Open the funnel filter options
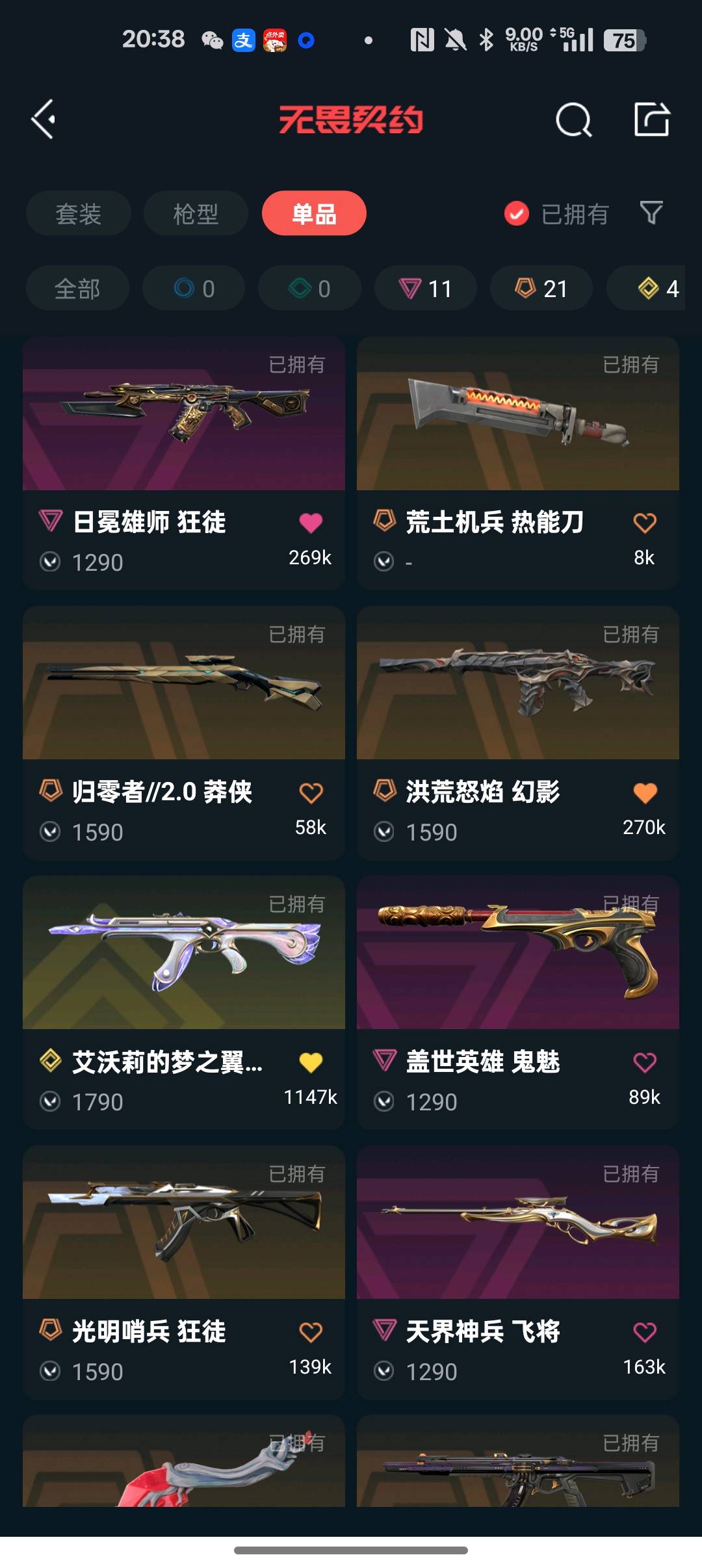702x1568 pixels. [x=651, y=213]
